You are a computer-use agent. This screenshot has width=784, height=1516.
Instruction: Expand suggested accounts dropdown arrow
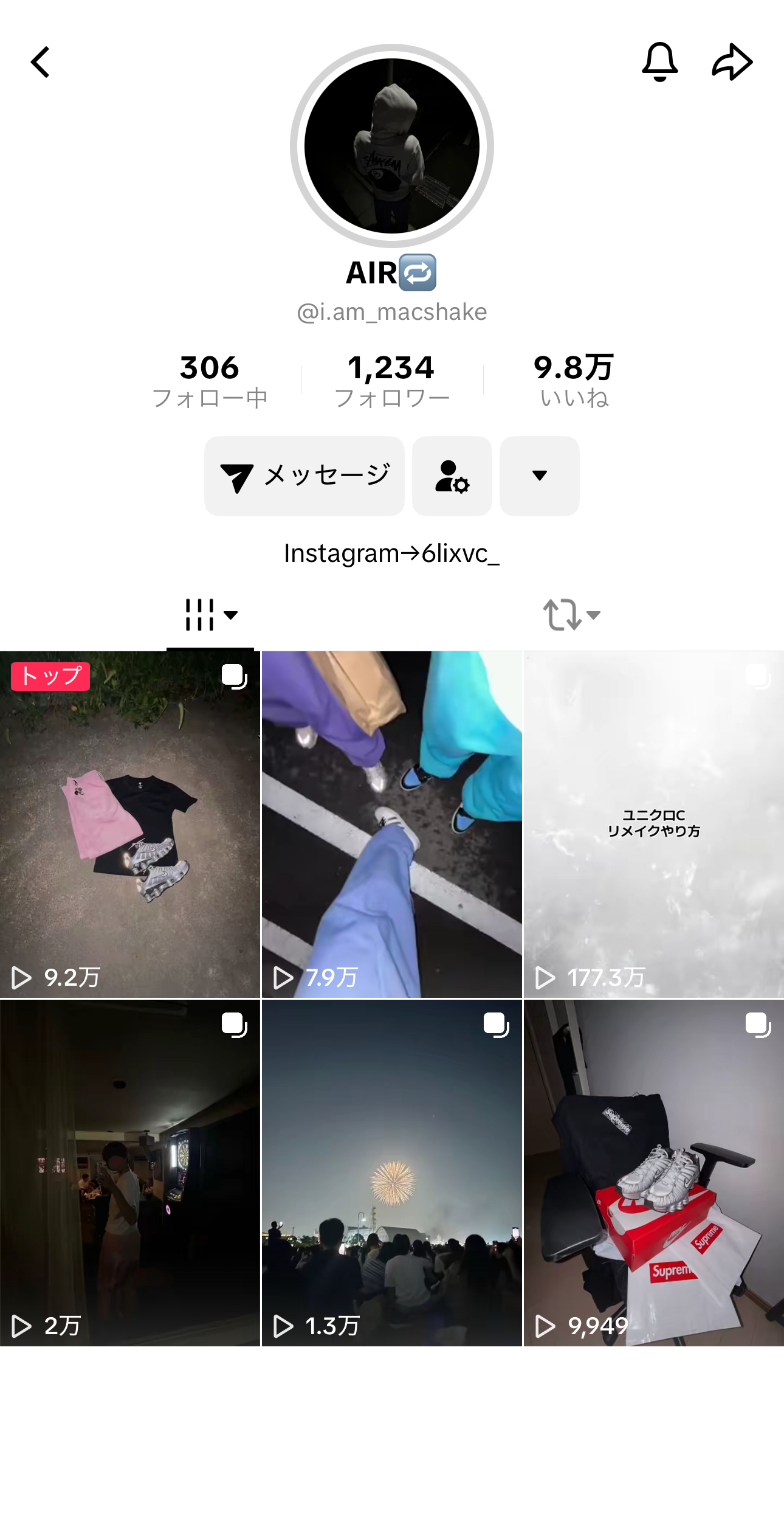pos(539,476)
